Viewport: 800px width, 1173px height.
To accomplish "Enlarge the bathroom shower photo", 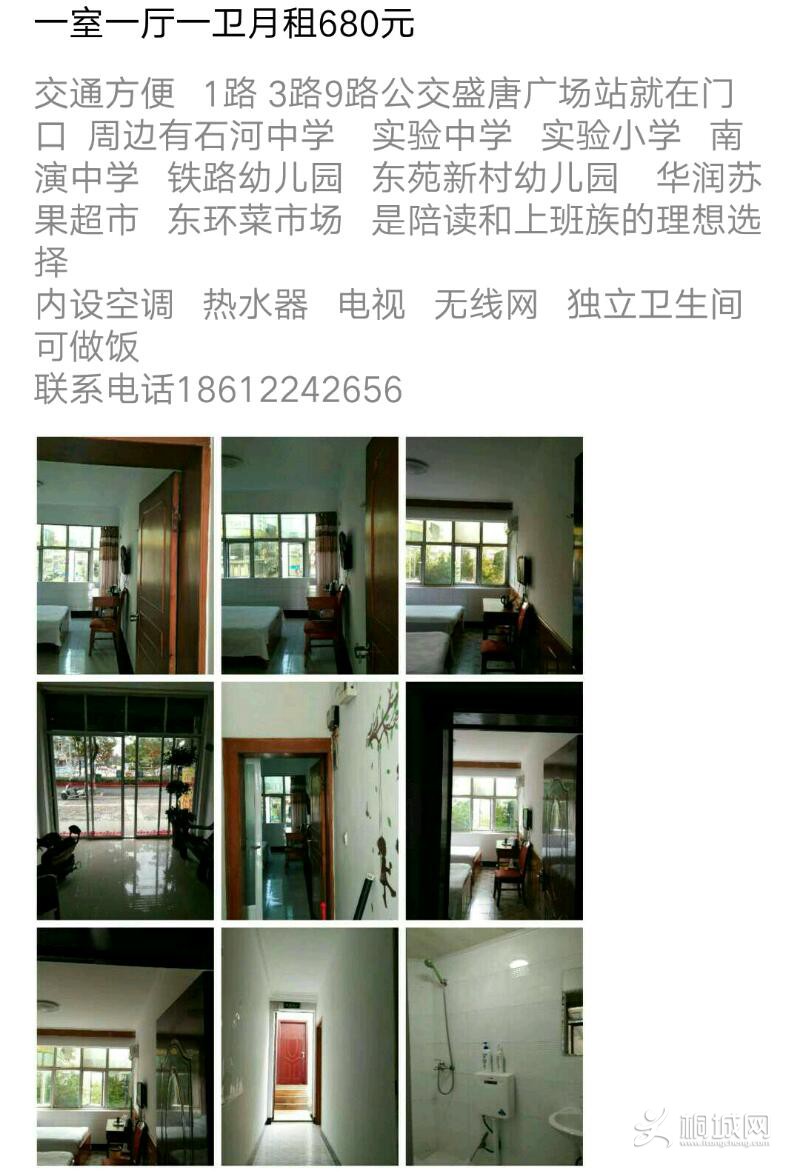I will click(494, 1046).
